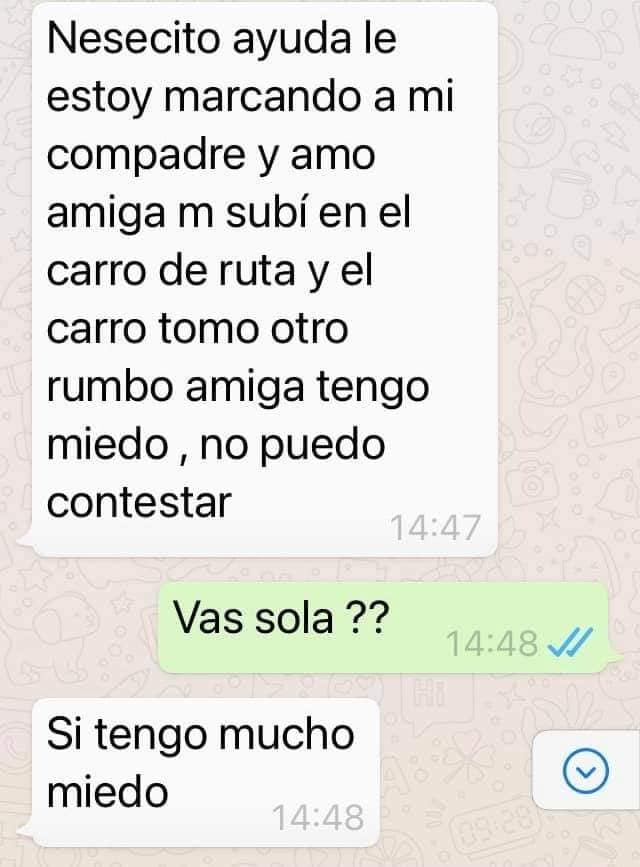Jump to latest messages with the down-arrow button
Screen dimensions: 640x867
[x=587, y=769]
